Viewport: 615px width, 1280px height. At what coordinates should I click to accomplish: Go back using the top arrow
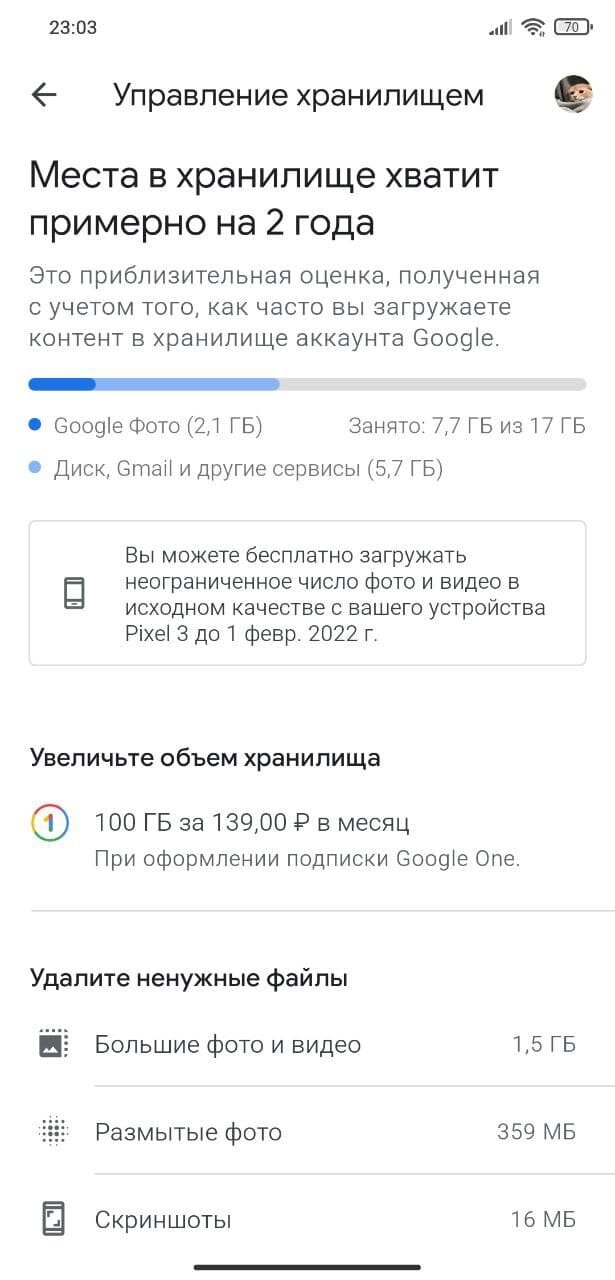[45, 95]
